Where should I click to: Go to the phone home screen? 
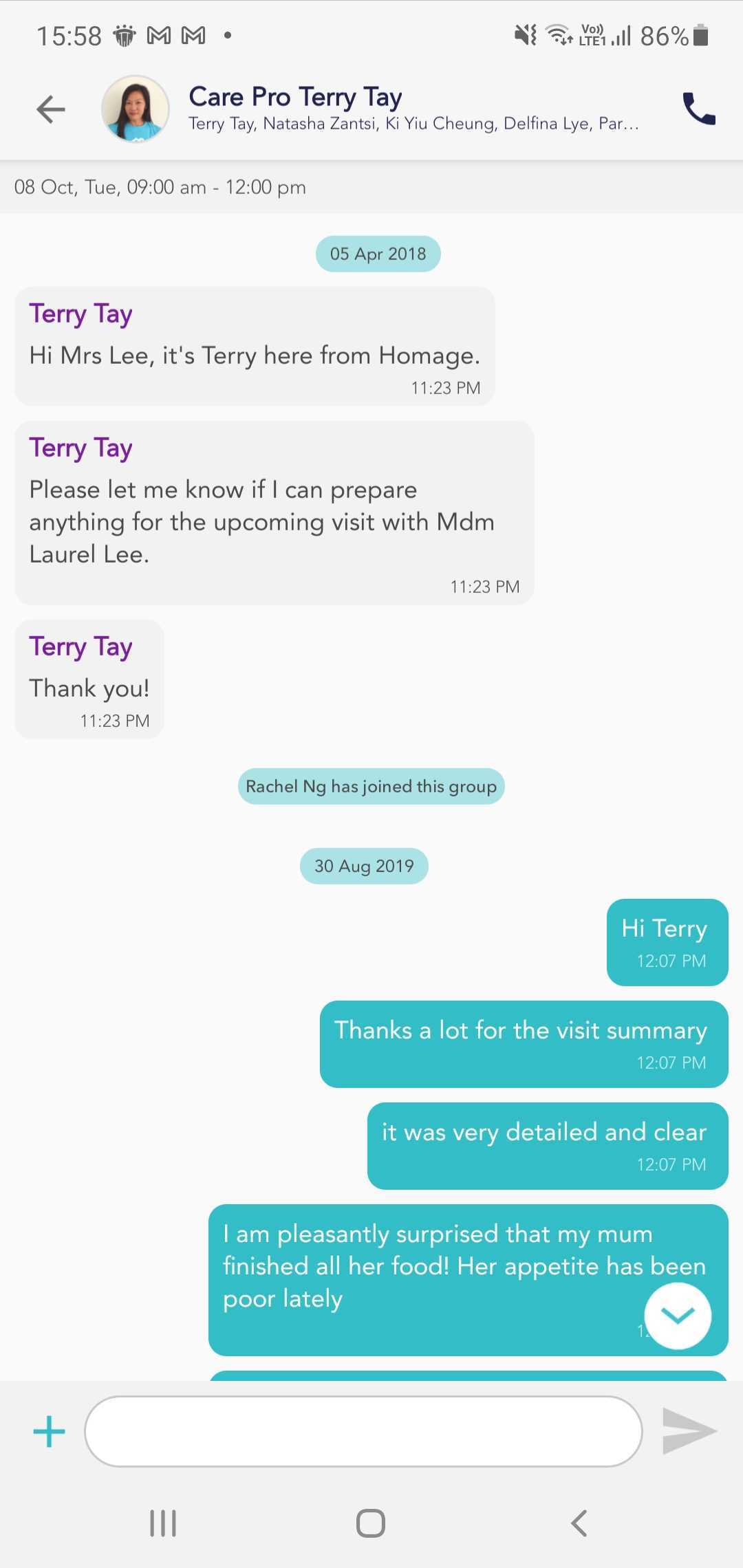coord(371,1523)
